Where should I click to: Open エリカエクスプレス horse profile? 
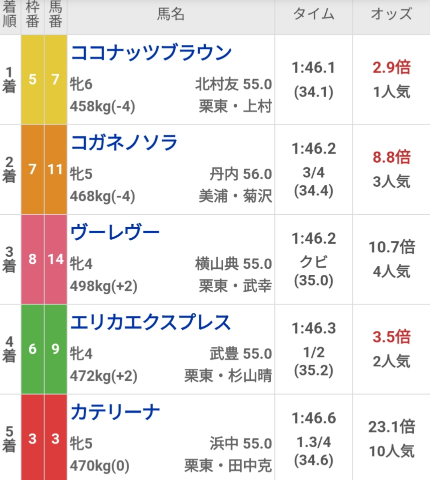point(150,322)
